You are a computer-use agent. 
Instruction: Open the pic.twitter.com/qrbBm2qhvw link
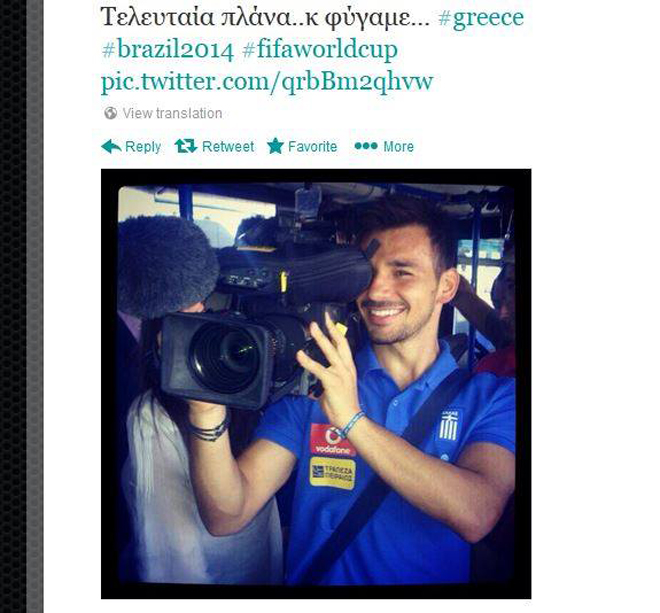[x=267, y=80]
